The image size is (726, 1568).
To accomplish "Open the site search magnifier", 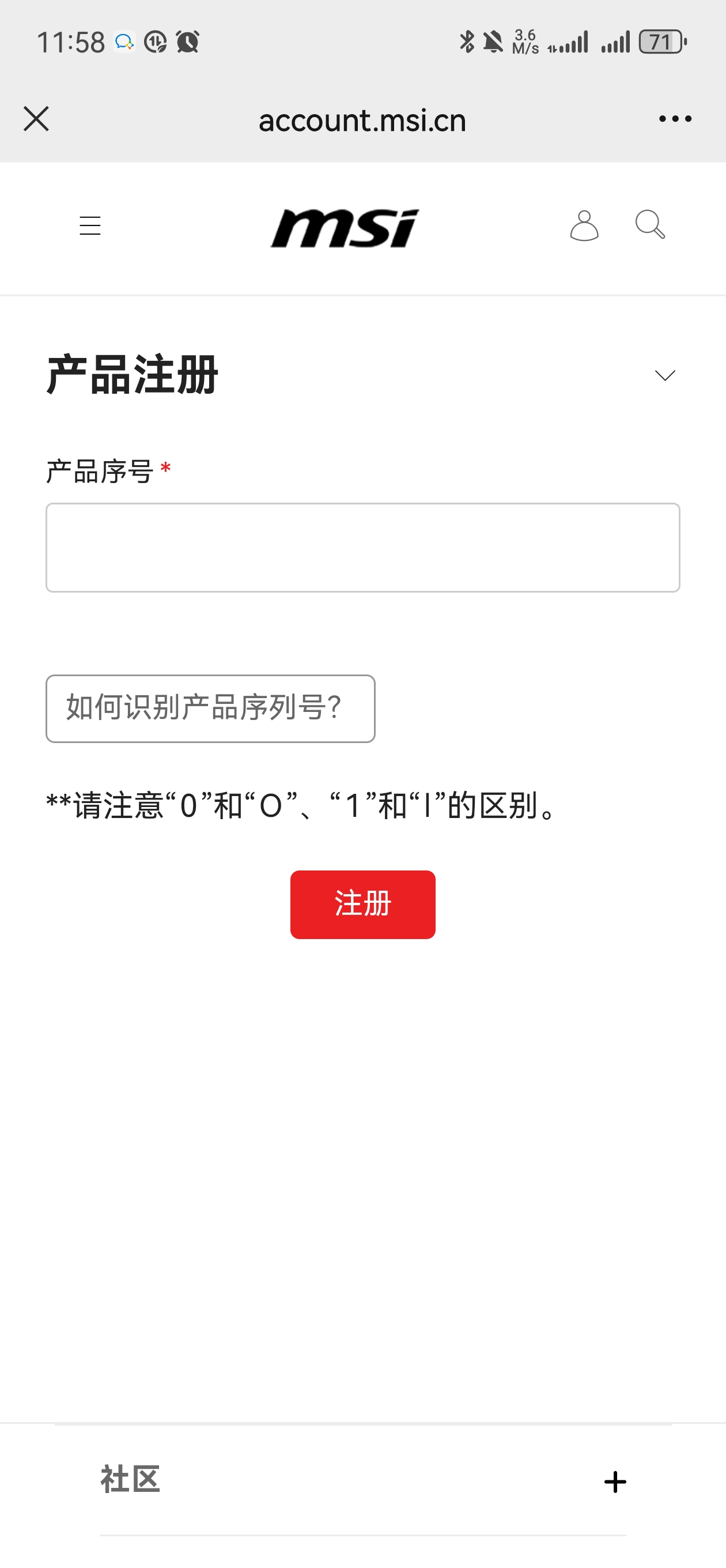I will pos(649,225).
